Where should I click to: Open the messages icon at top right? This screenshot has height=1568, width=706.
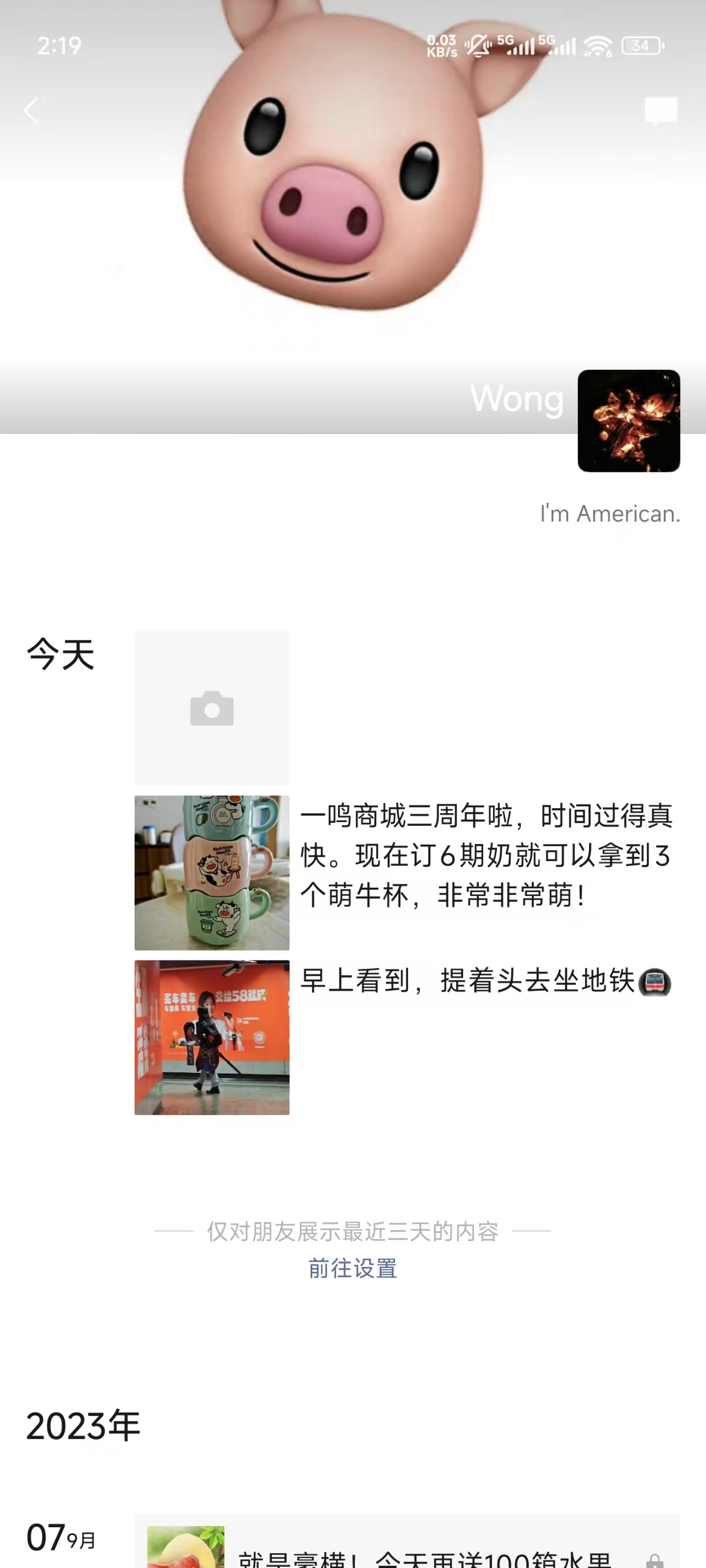661,111
